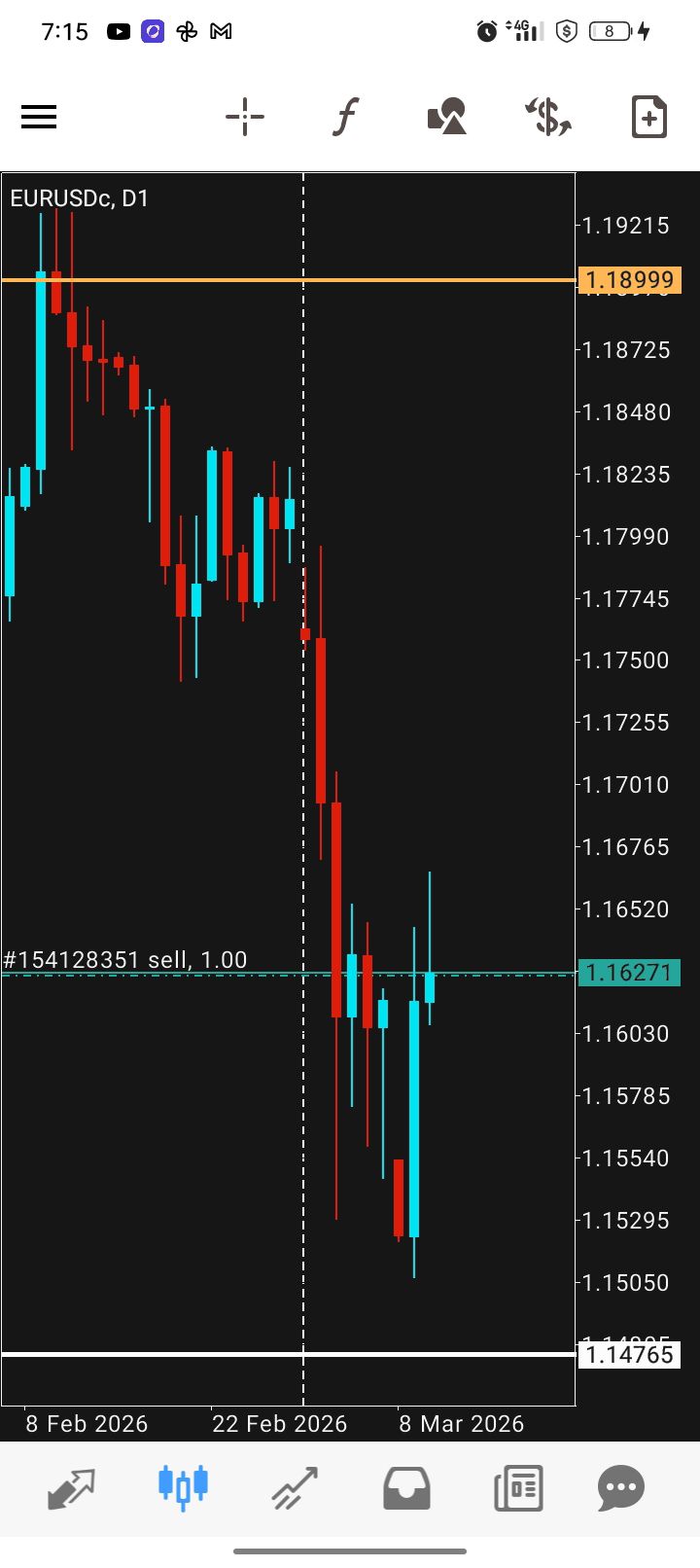Image resolution: width=700 pixels, height=1568 pixels.
Task: Open the chart objects tool
Action: click(x=447, y=118)
